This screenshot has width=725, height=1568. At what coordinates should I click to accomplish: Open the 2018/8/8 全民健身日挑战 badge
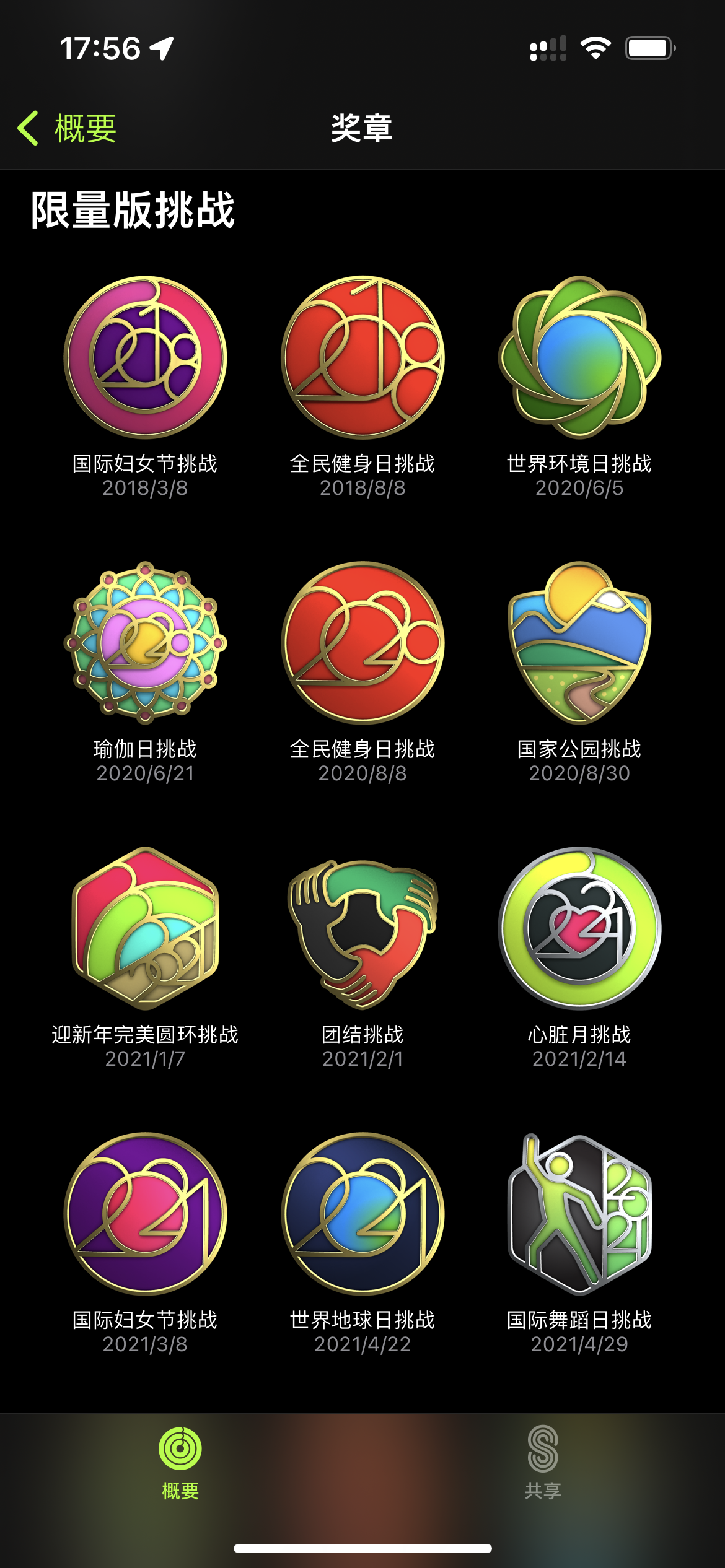pos(362,358)
